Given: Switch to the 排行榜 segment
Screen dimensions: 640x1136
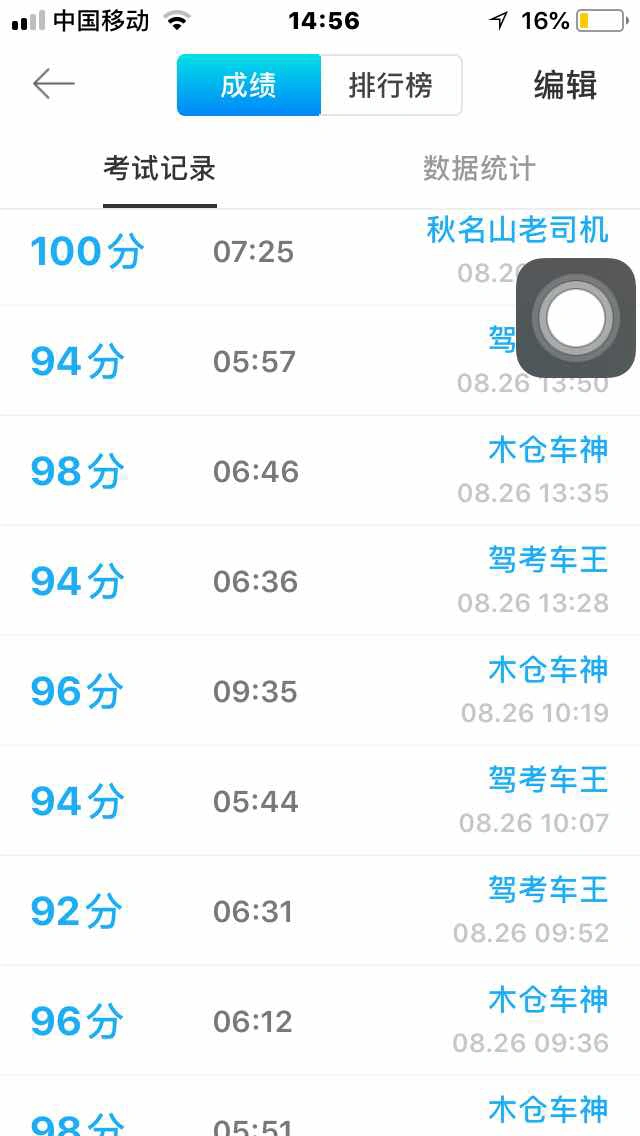Looking at the screenshot, I should (391, 85).
